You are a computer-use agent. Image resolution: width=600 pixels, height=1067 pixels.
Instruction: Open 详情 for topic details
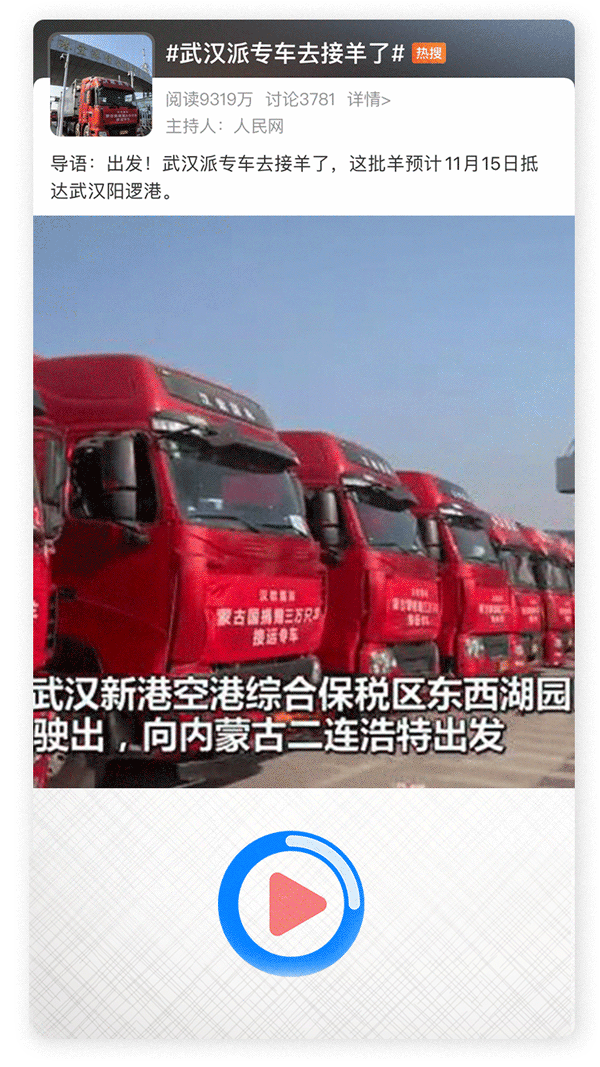[x=368, y=99]
